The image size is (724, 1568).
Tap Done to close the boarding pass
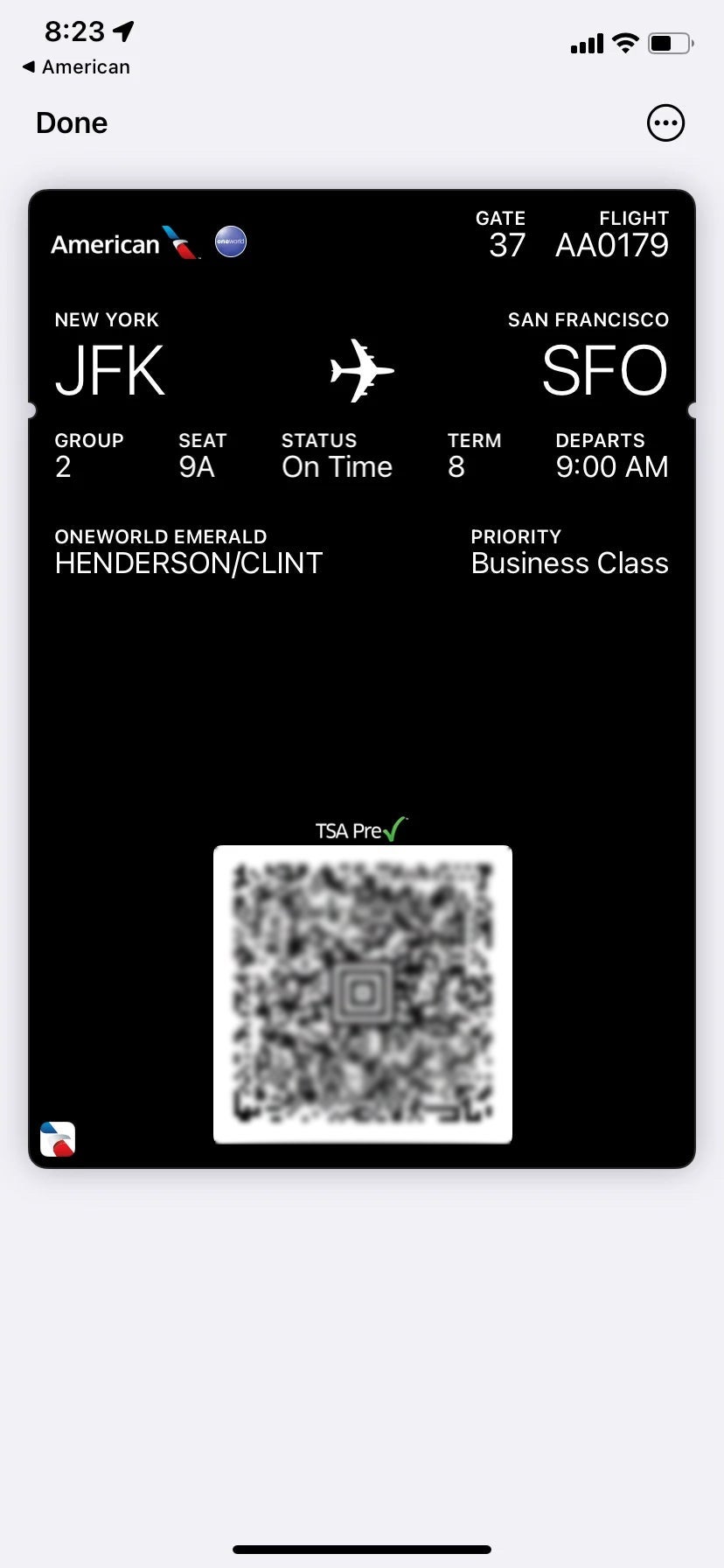[72, 123]
